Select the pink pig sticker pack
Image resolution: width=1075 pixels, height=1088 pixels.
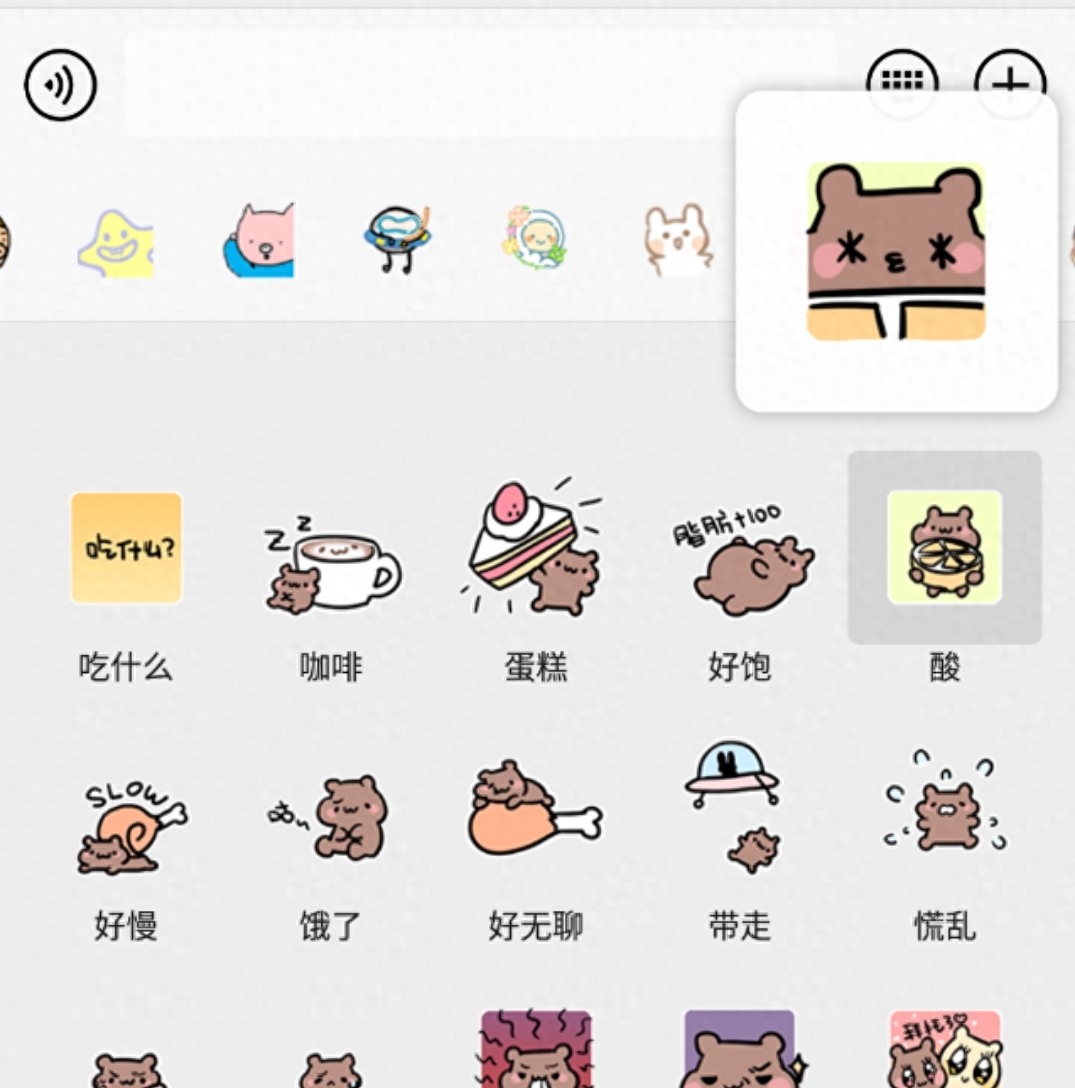[259, 240]
